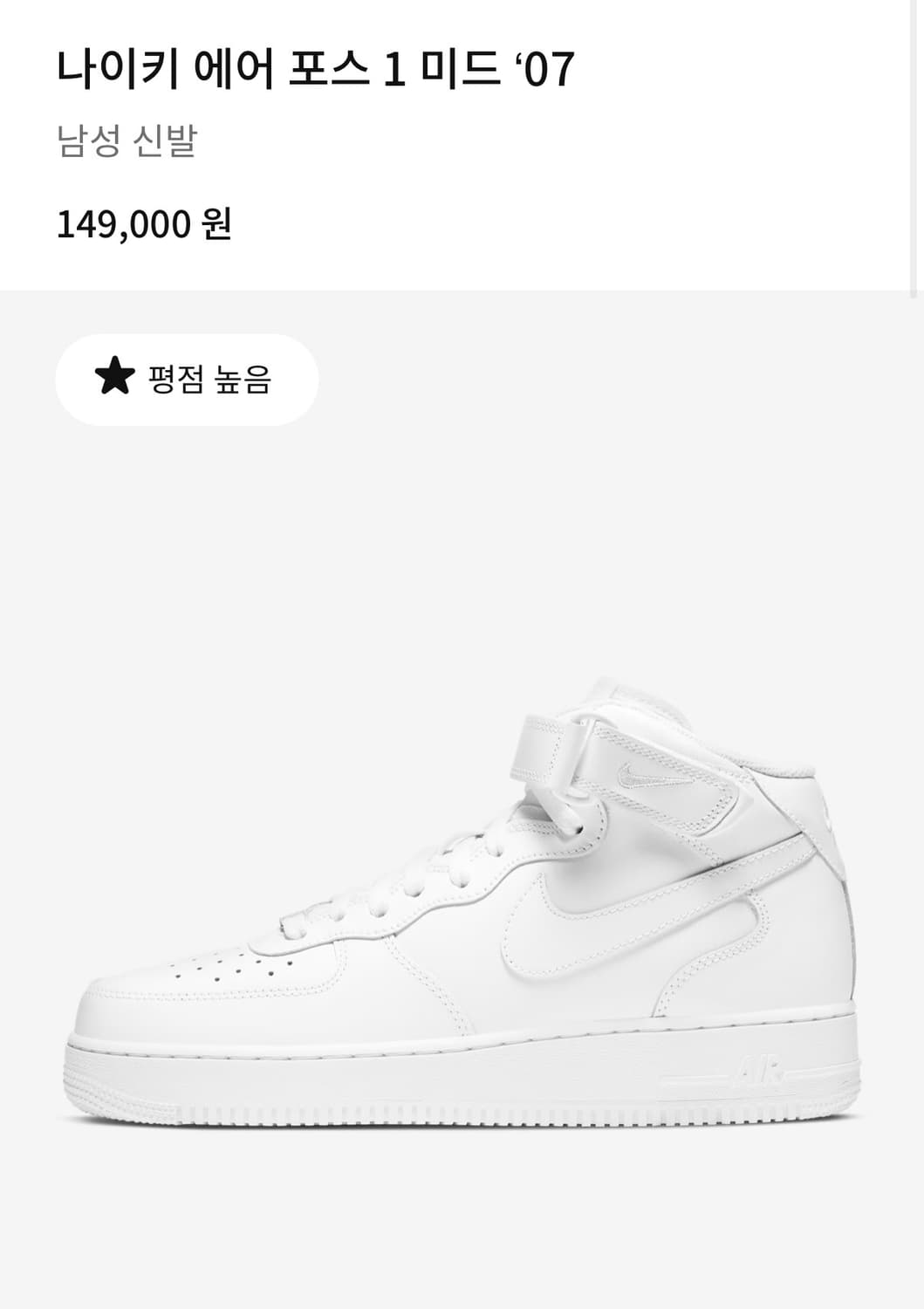924x1309 pixels.
Task: Select the star inside the rating badge
Action: 116,379
